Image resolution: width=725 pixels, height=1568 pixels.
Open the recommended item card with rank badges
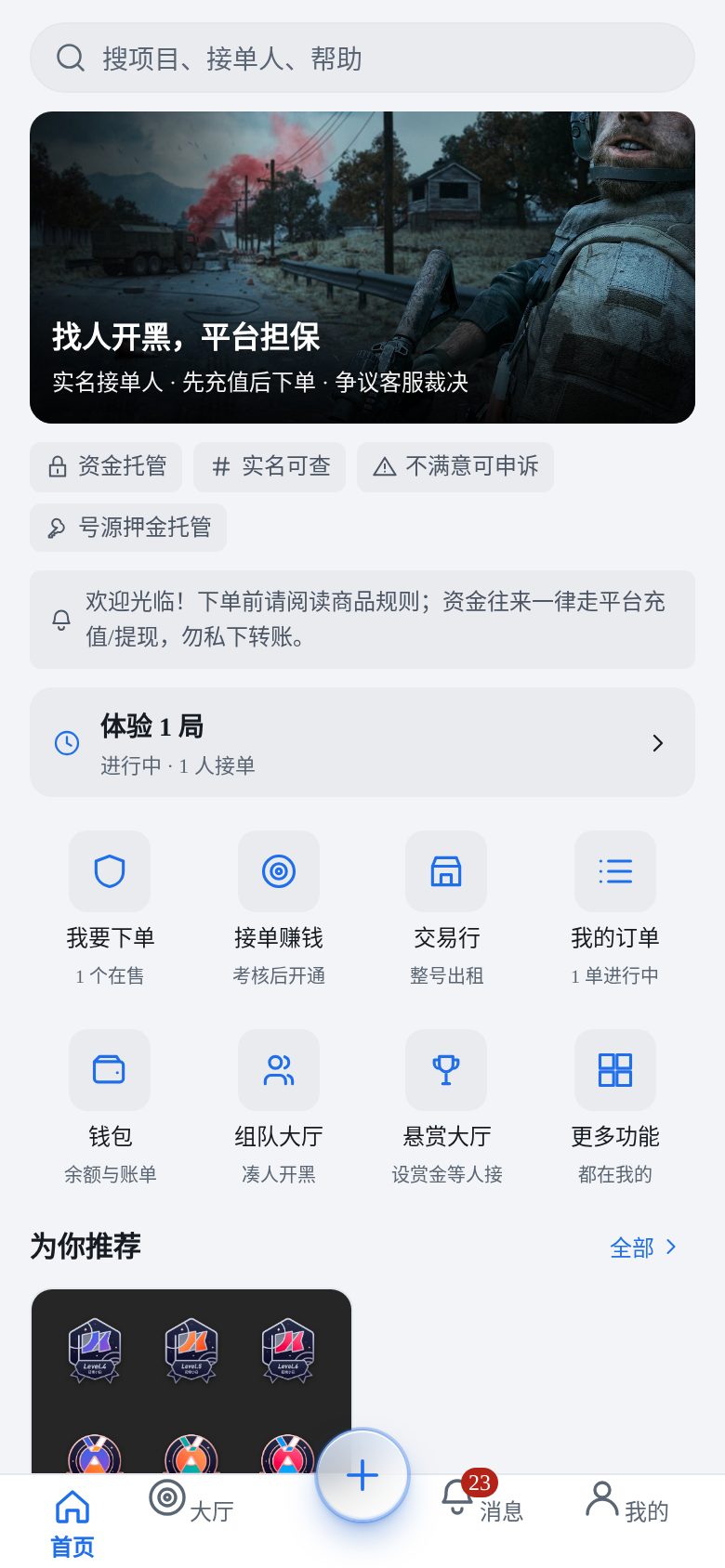191,1381
